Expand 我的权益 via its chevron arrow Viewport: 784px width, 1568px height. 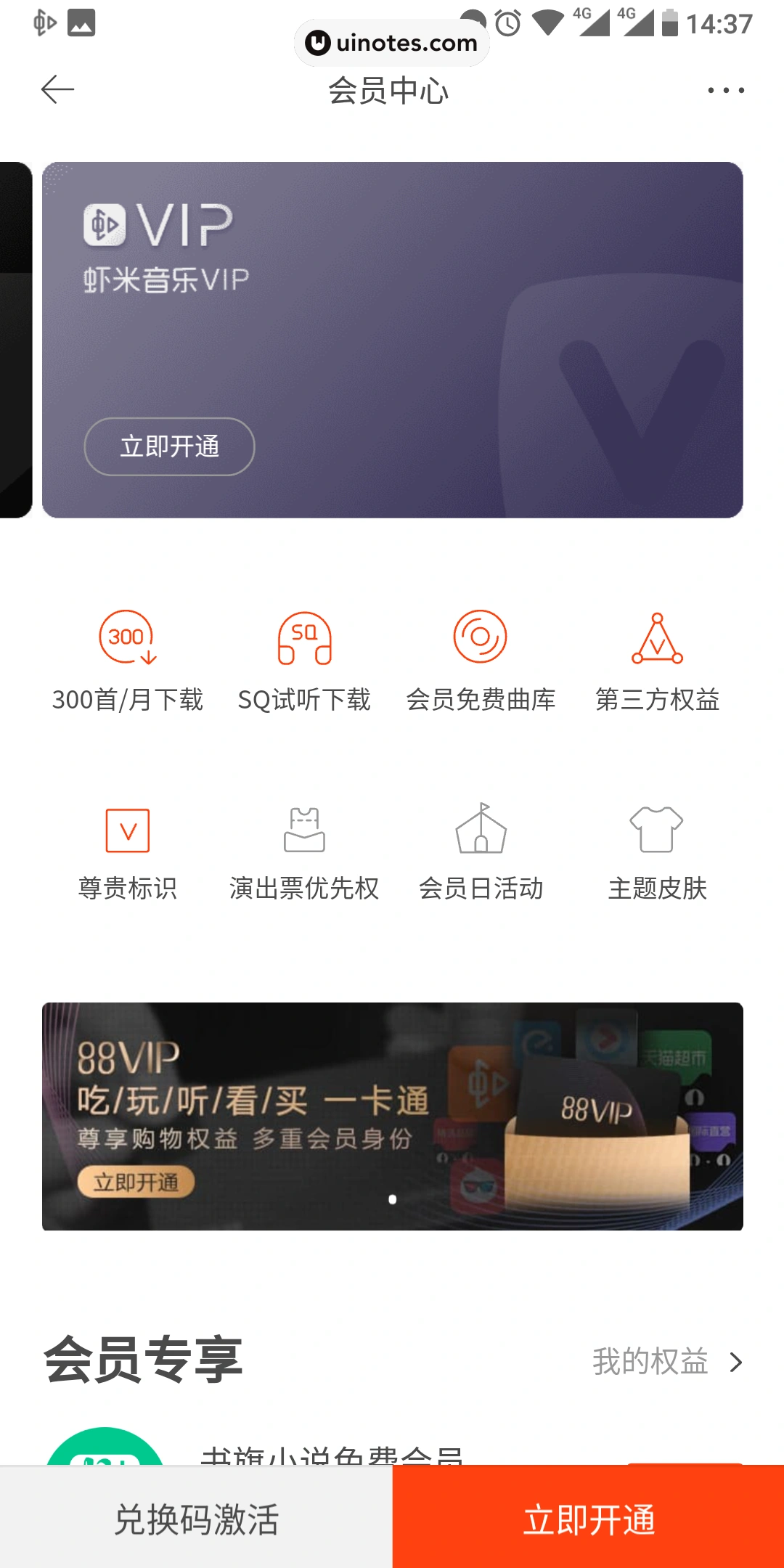[x=735, y=1361]
